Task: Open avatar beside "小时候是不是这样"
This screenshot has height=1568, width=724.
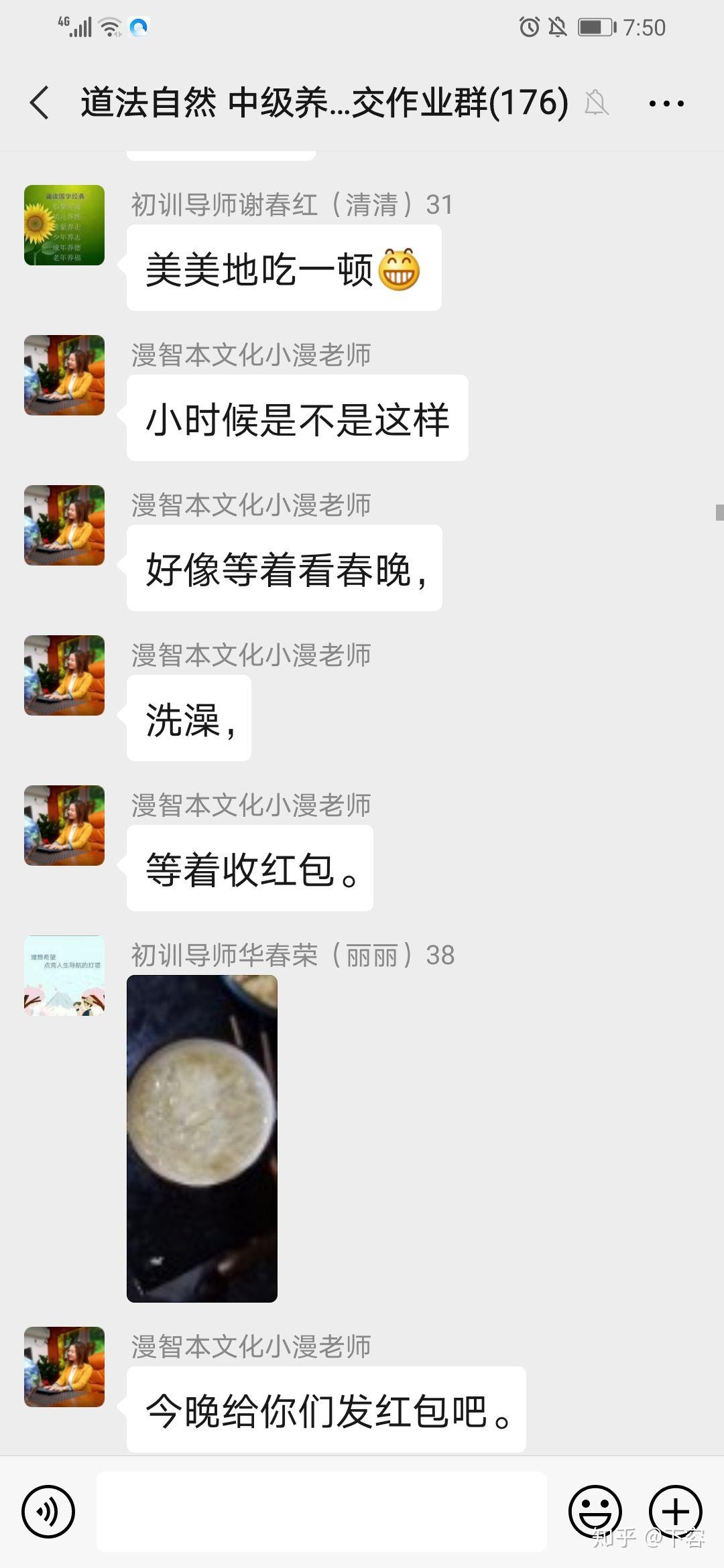Action: coord(64,375)
